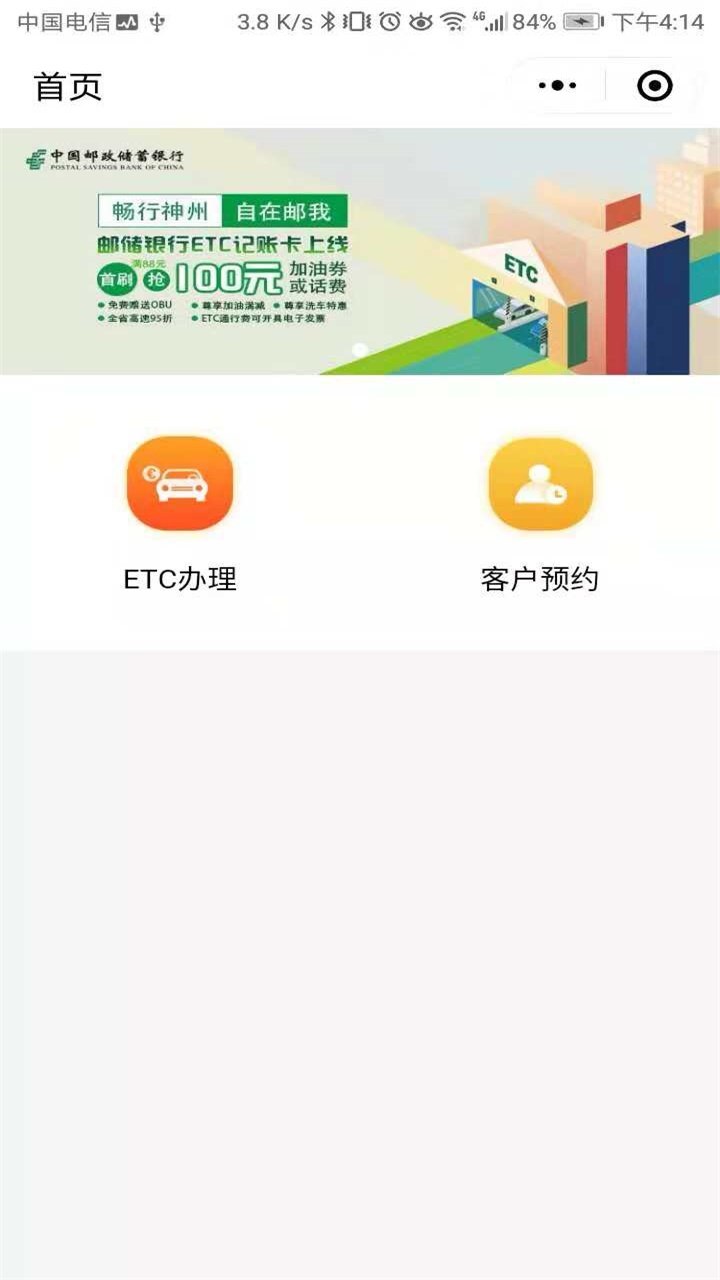Tap the carousel indicator dot under the banner

click(x=360, y=348)
